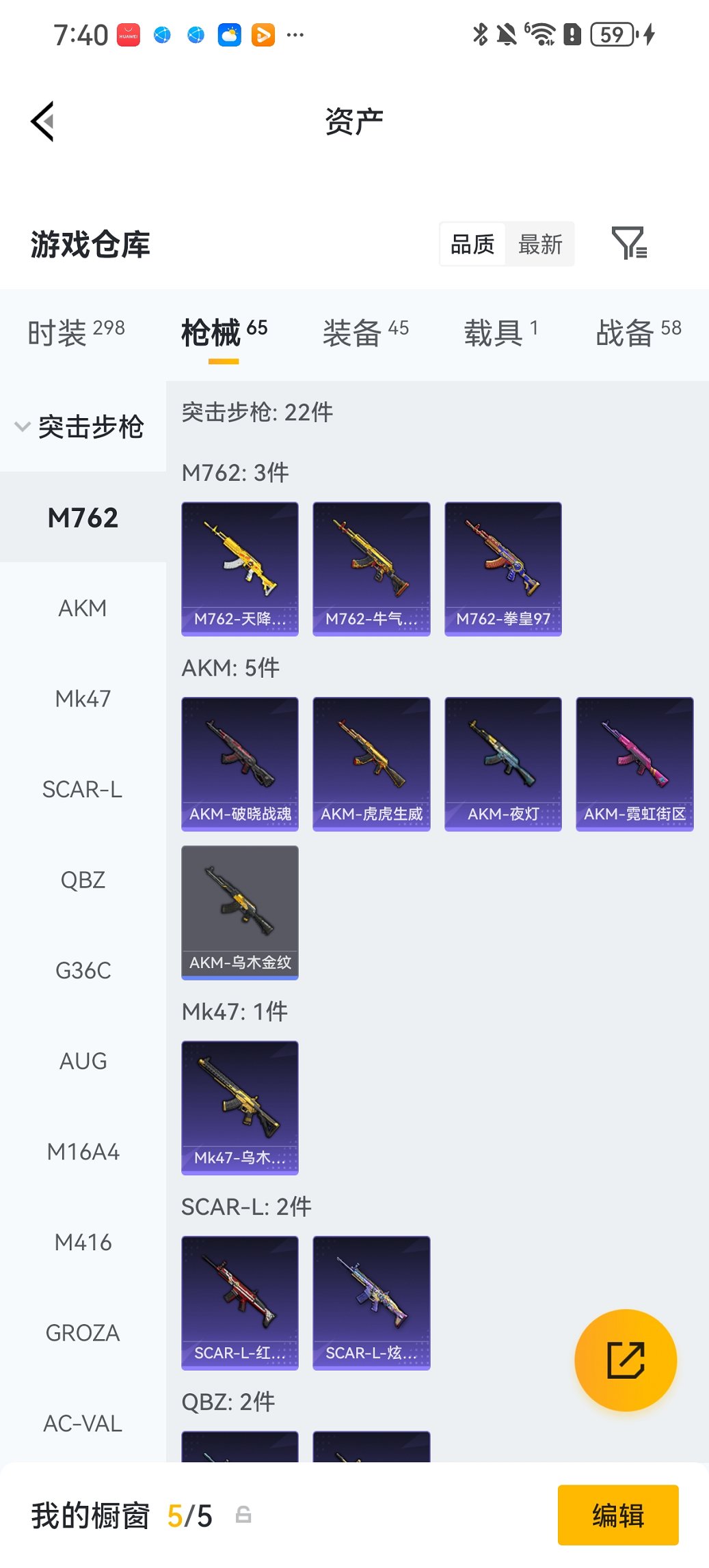Select SCAR-L in the side list
The height and width of the screenshot is (1568, 709).
pyautogui.click(x=83, y=789)
